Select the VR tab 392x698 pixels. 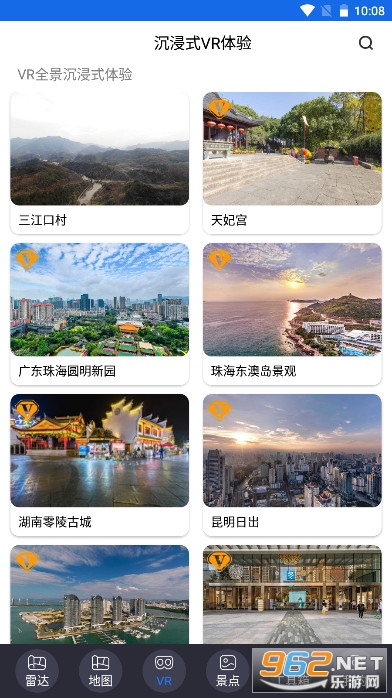tap(164, 671)
